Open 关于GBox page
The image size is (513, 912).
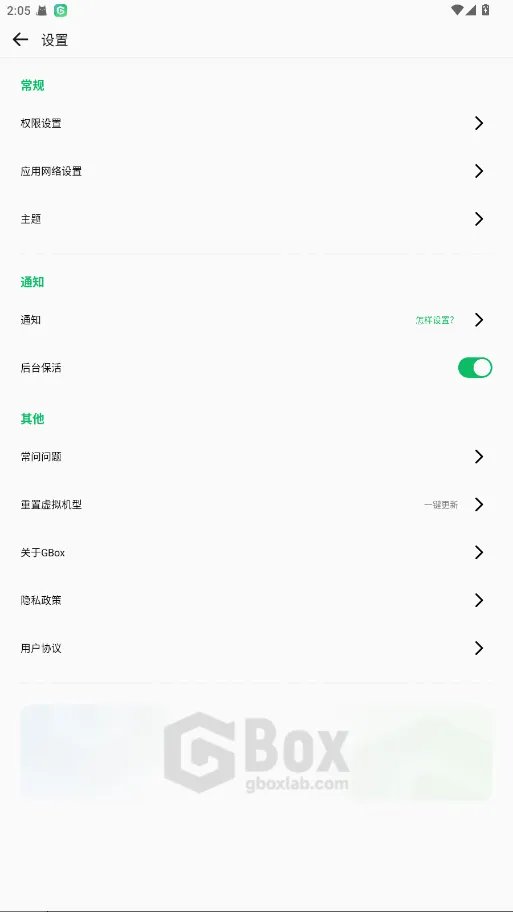(256, 552)
